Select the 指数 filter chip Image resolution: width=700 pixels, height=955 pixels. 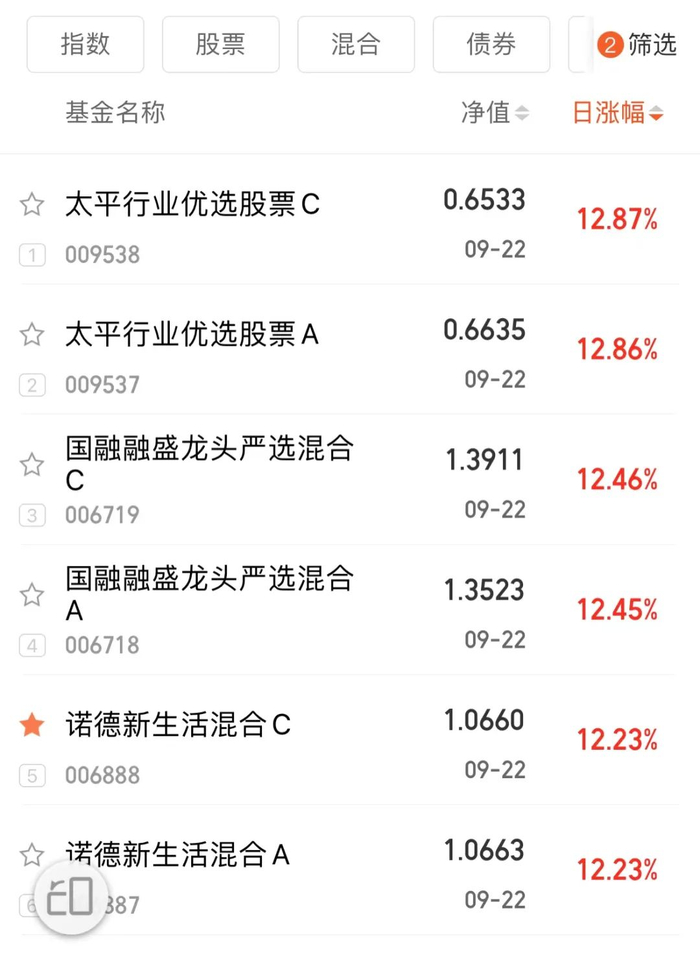(x=85, y=45)
